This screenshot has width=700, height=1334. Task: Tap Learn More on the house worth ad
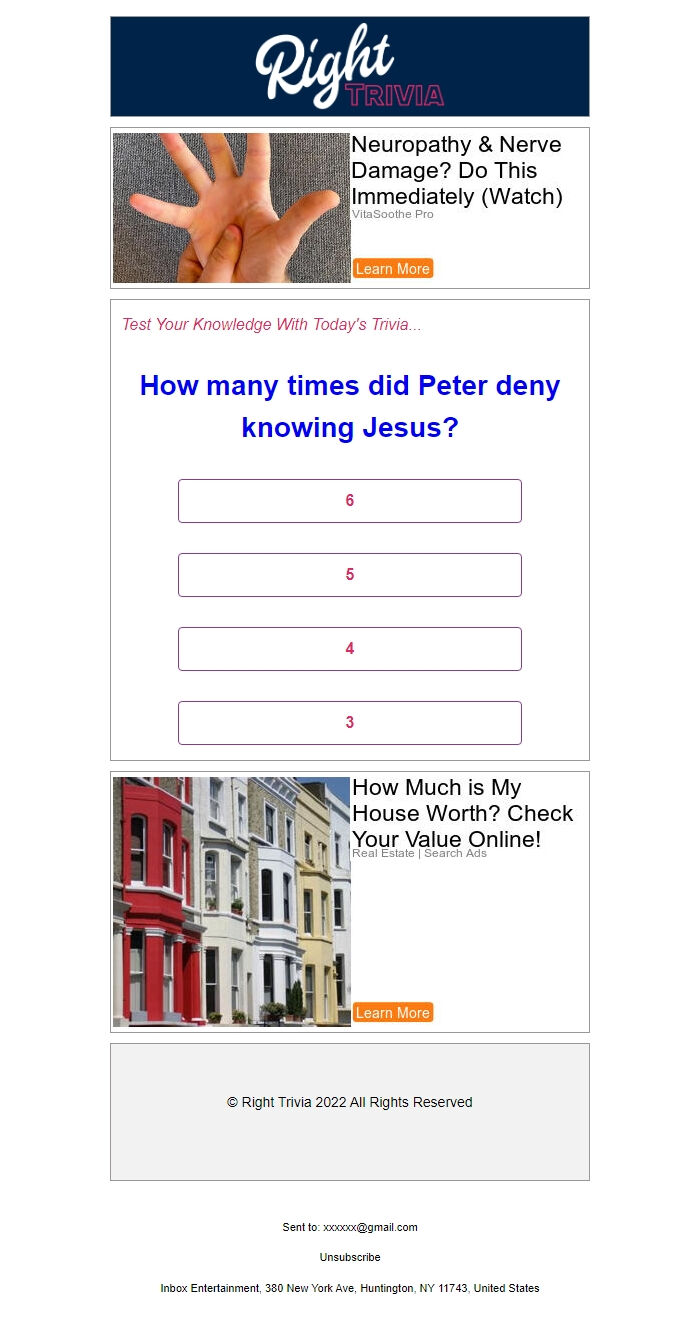393,1013
